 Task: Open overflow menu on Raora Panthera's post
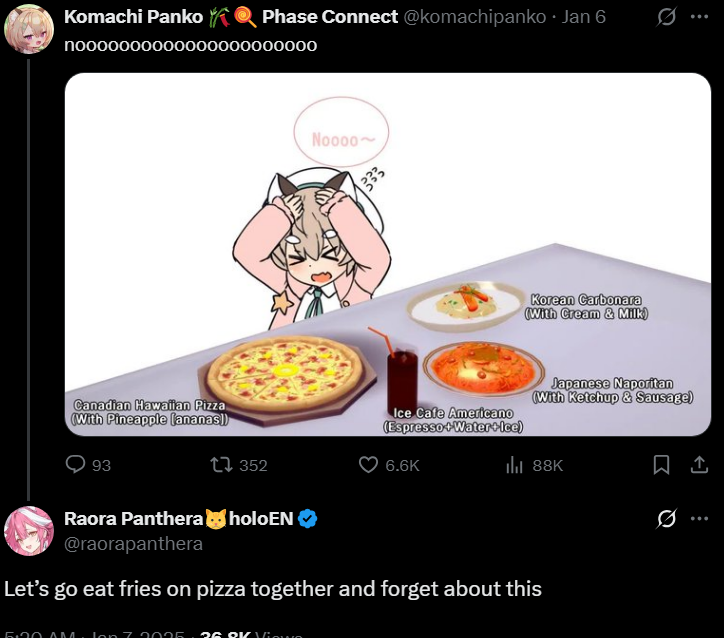click(x=700, y=518)
